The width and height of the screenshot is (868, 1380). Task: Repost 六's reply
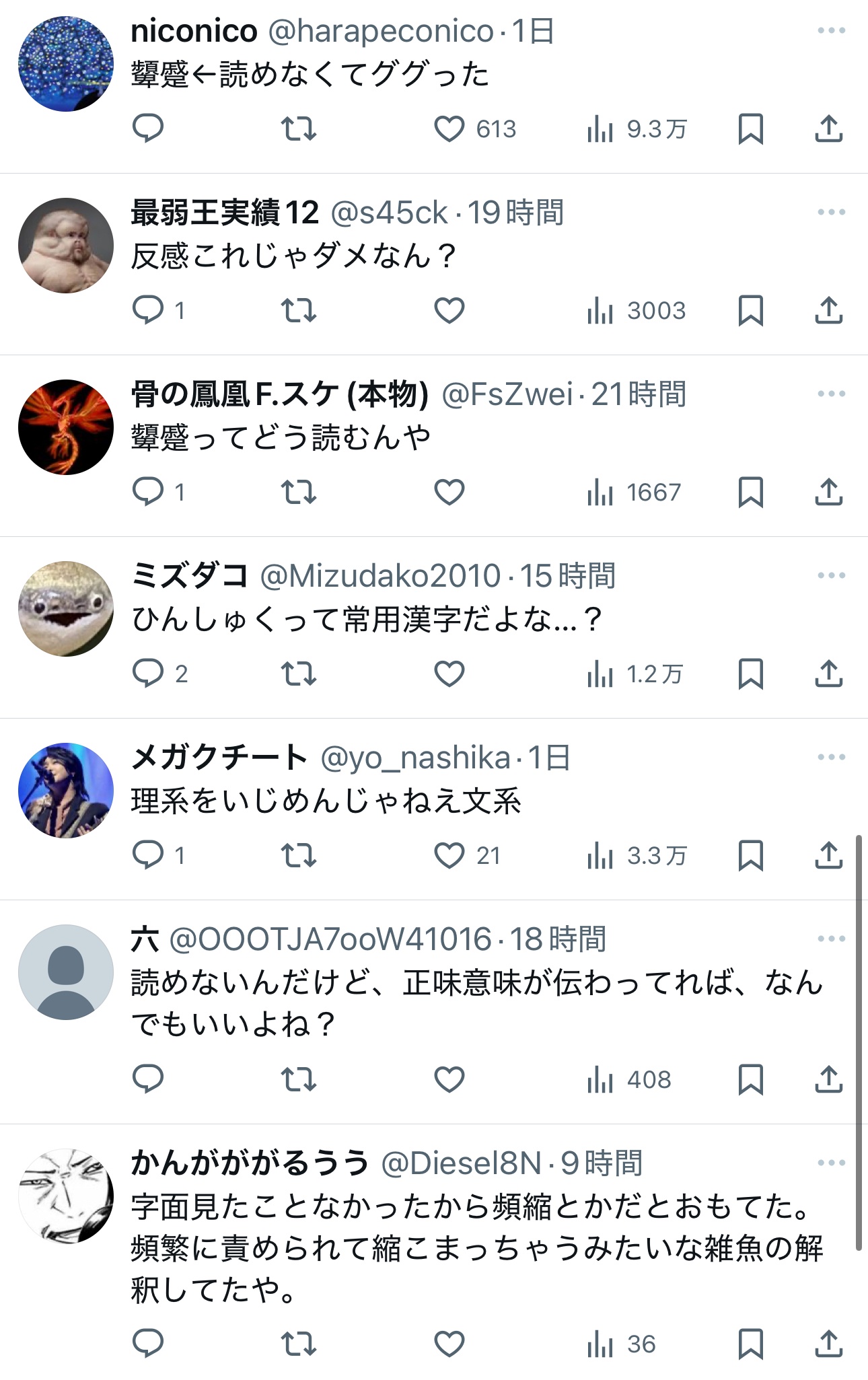[298, 1079]
